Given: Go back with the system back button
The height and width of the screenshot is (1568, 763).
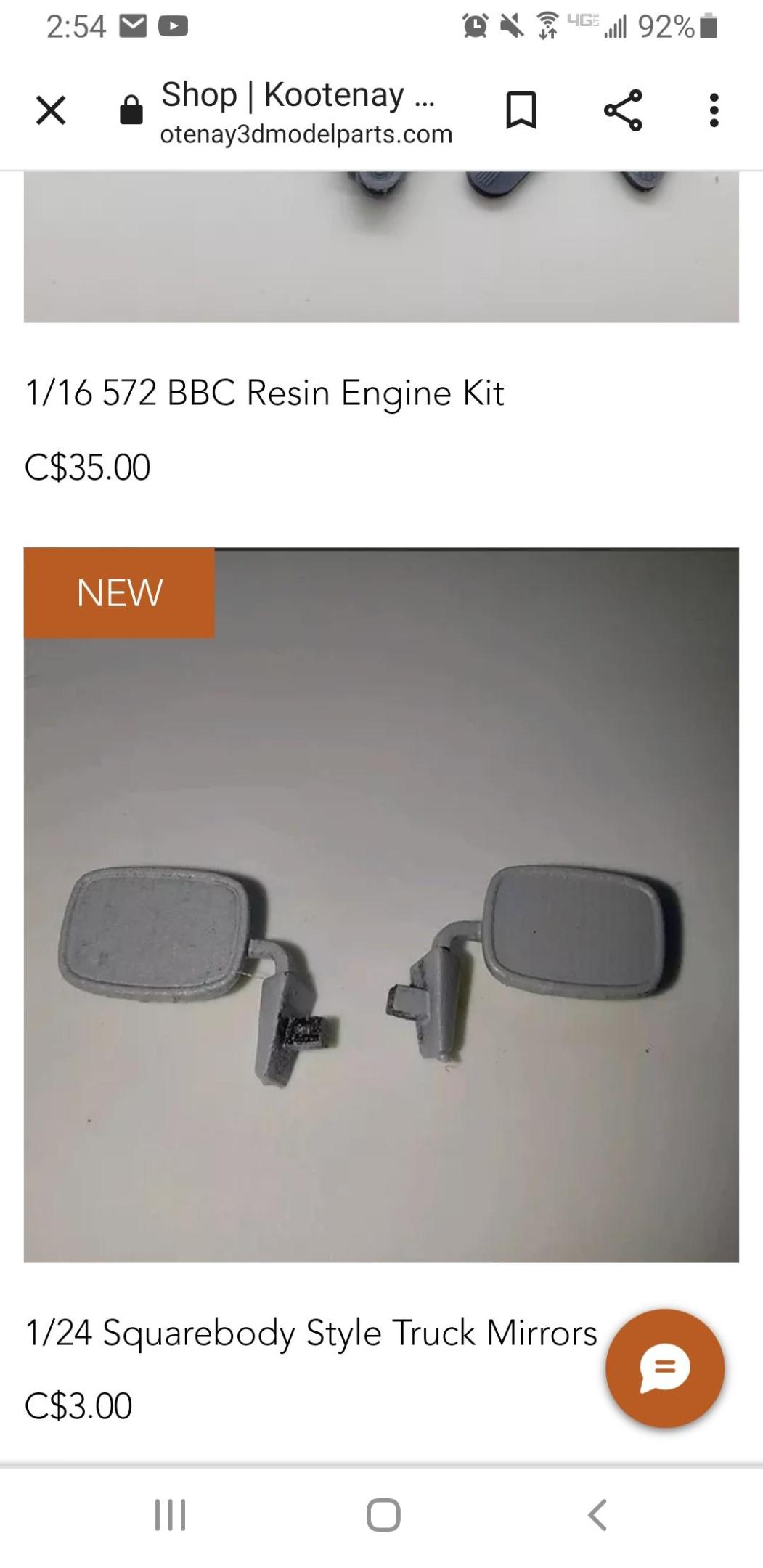Looking at the screenshot, I should (x=597, y=1515).
